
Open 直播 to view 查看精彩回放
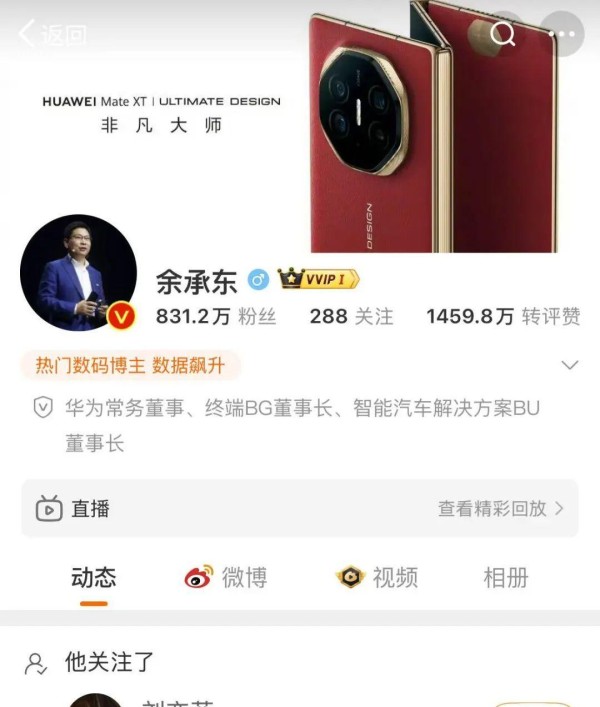(x=300, y=508)
